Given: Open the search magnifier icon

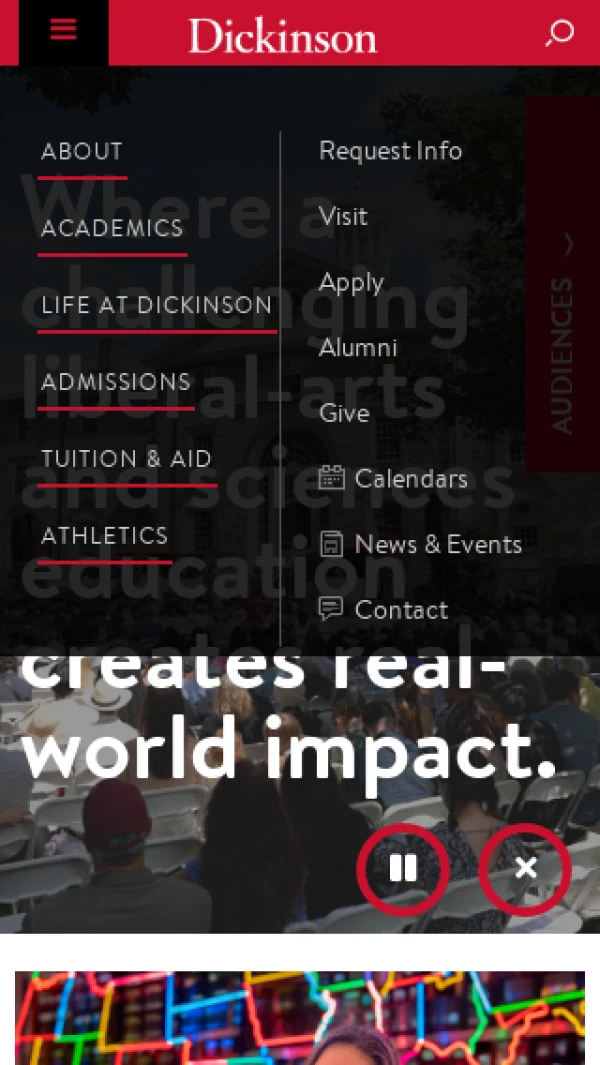Looking at the screenshot, I should point(559,33).
